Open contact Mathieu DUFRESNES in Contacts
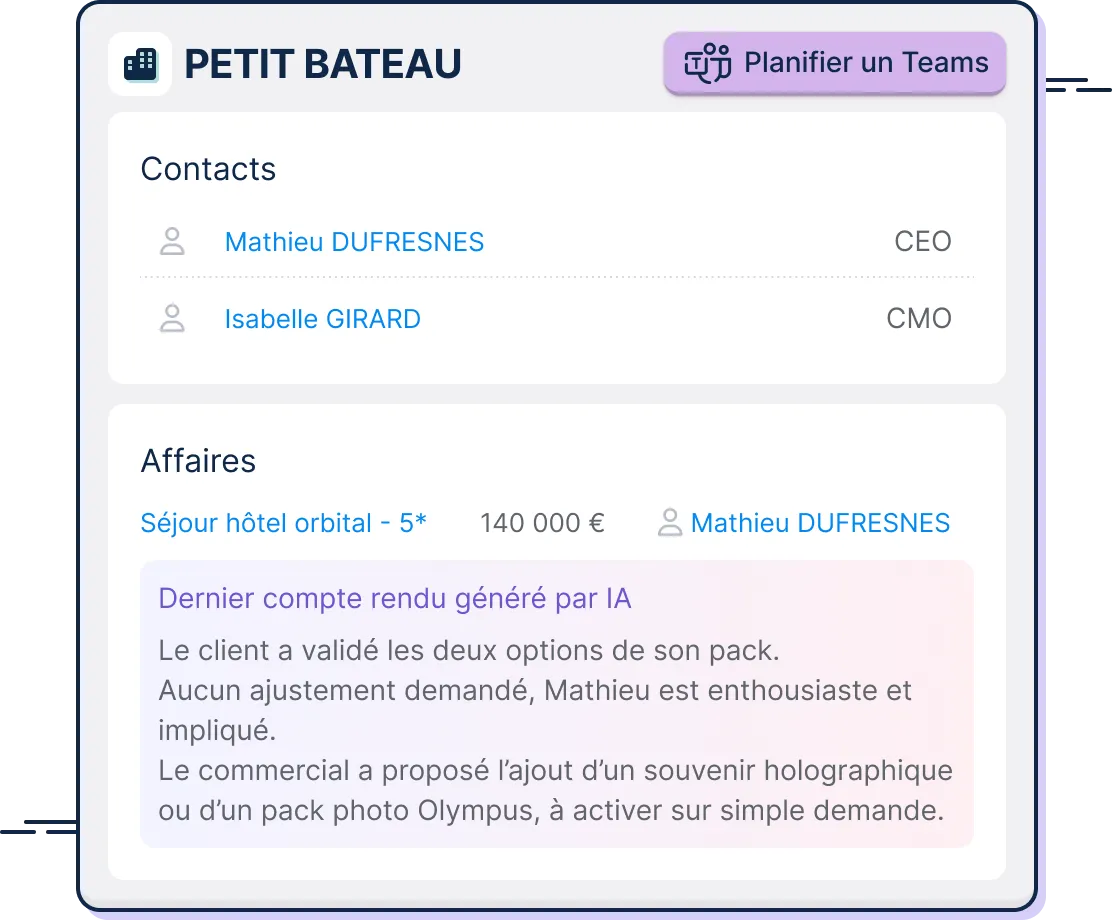This screenshot has height=920, width=1112. [x=355, y=242]
